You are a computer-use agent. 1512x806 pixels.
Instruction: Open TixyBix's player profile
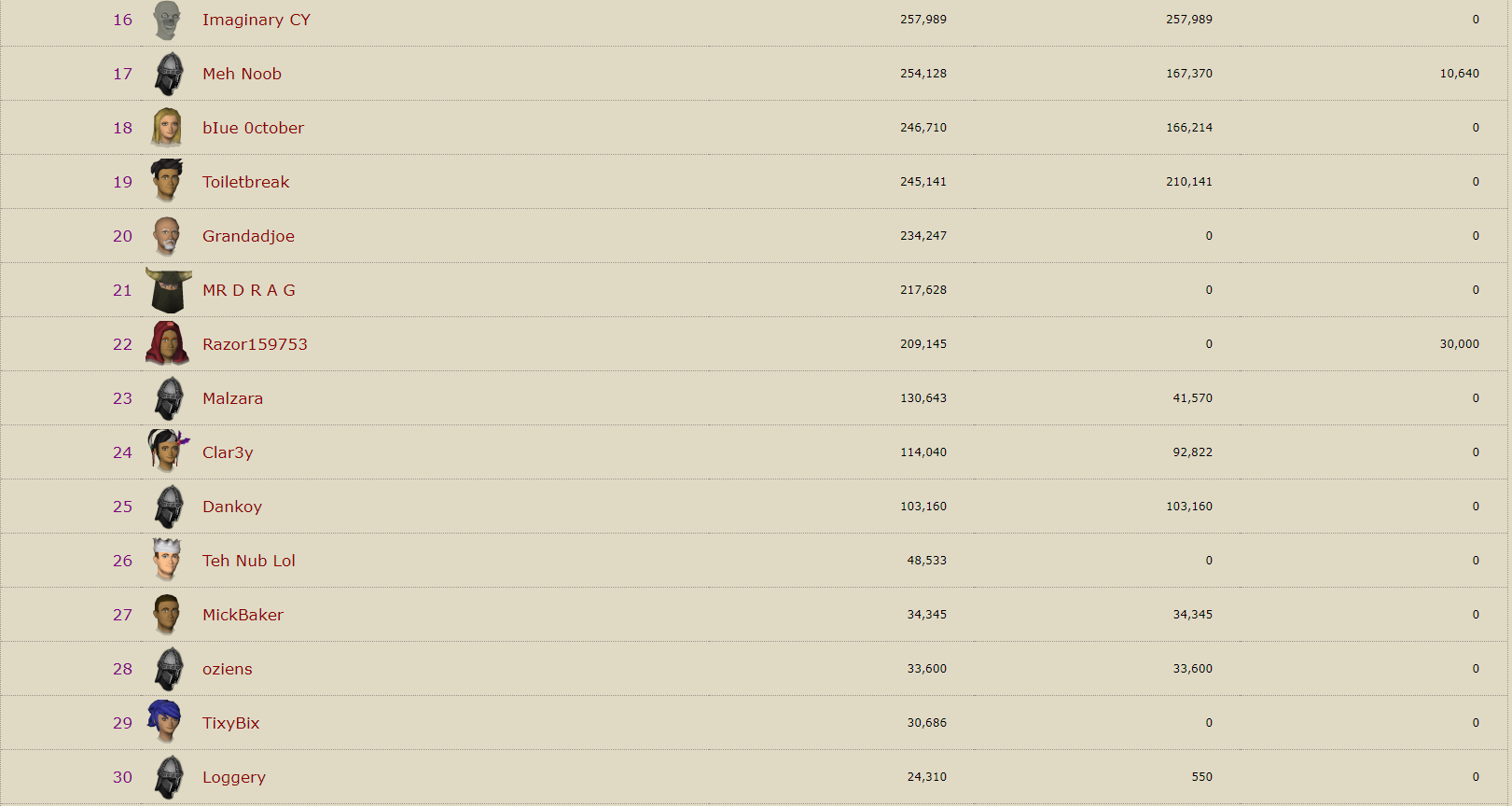(230, 723)
